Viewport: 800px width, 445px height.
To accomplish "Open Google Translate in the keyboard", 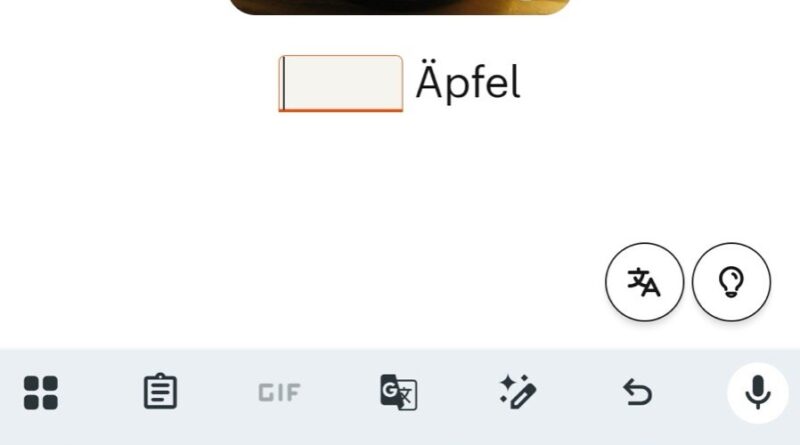I will 398,393.
